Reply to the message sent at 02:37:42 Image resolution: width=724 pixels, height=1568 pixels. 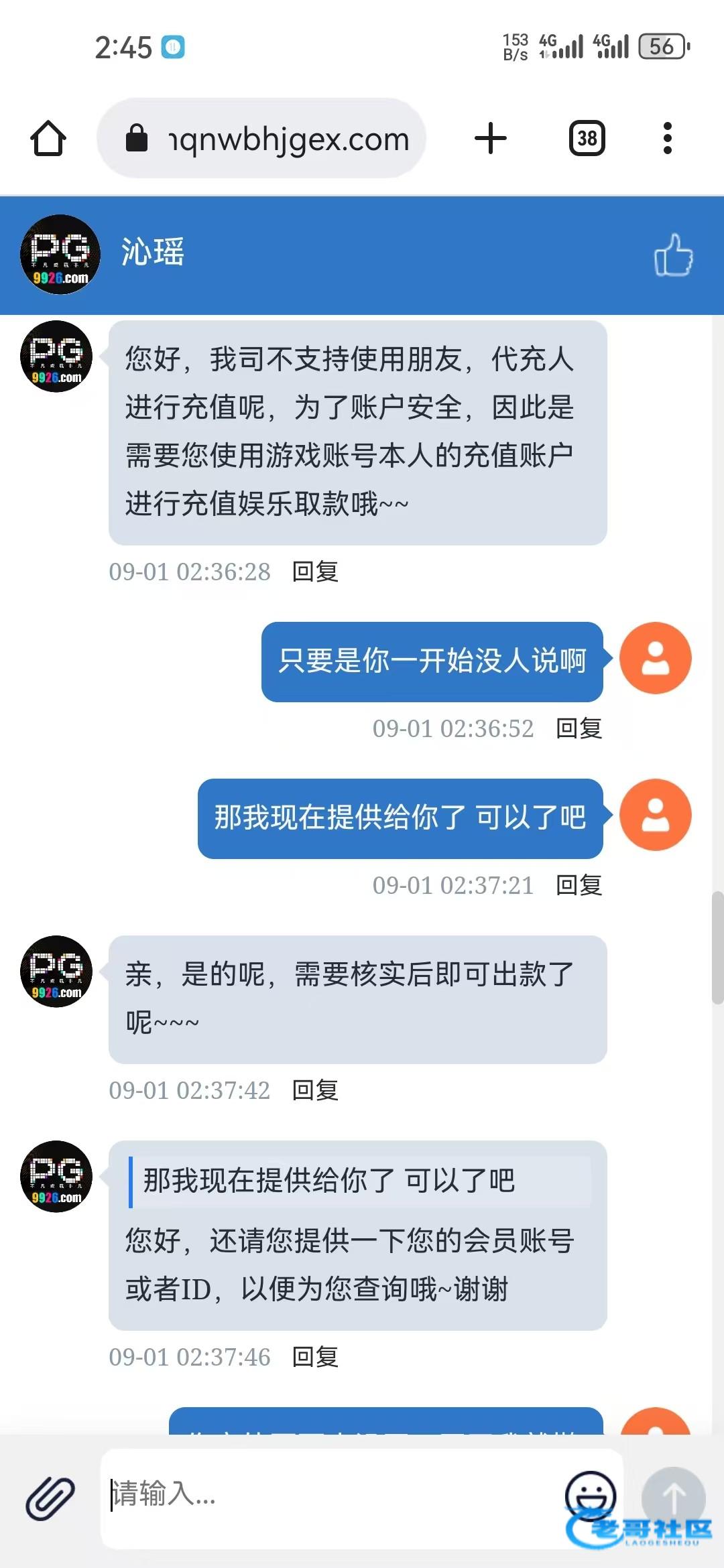coord(315,1090)
